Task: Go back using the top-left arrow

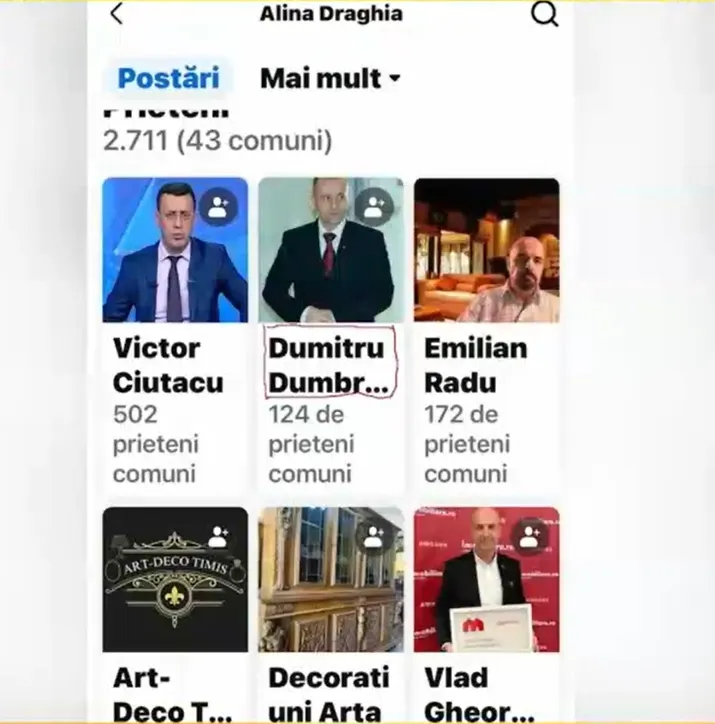Action: pyautogui.click(x=117, y=13)
